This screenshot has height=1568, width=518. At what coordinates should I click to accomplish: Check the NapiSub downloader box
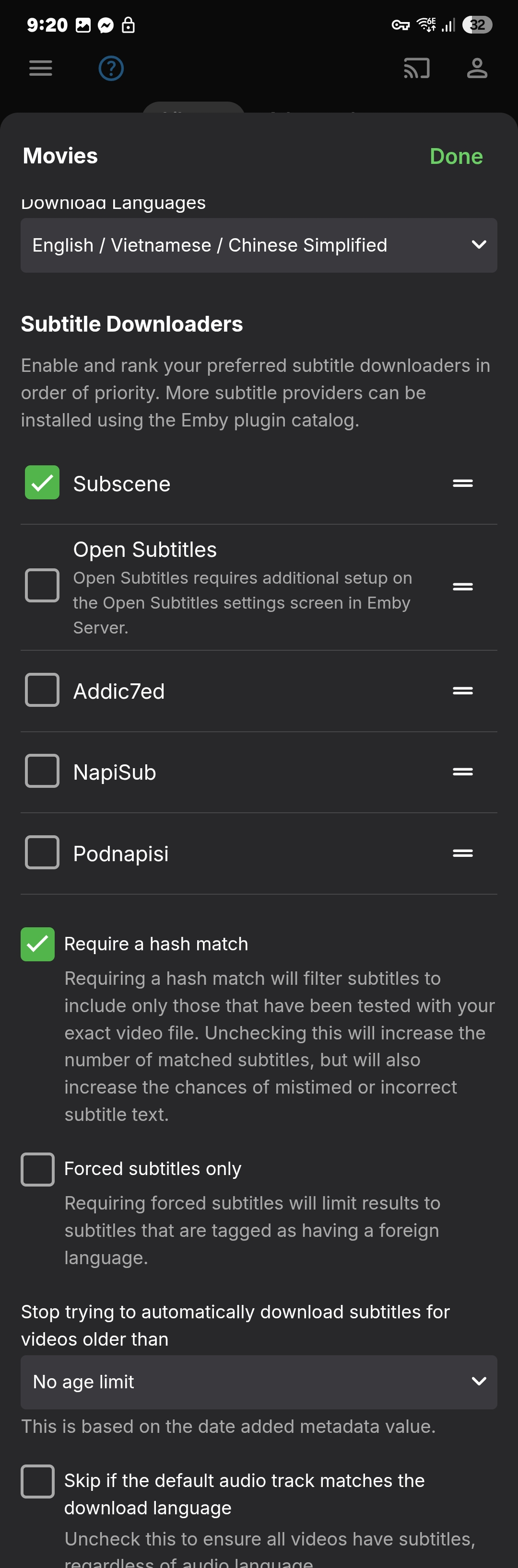click(x=42, y=771)
